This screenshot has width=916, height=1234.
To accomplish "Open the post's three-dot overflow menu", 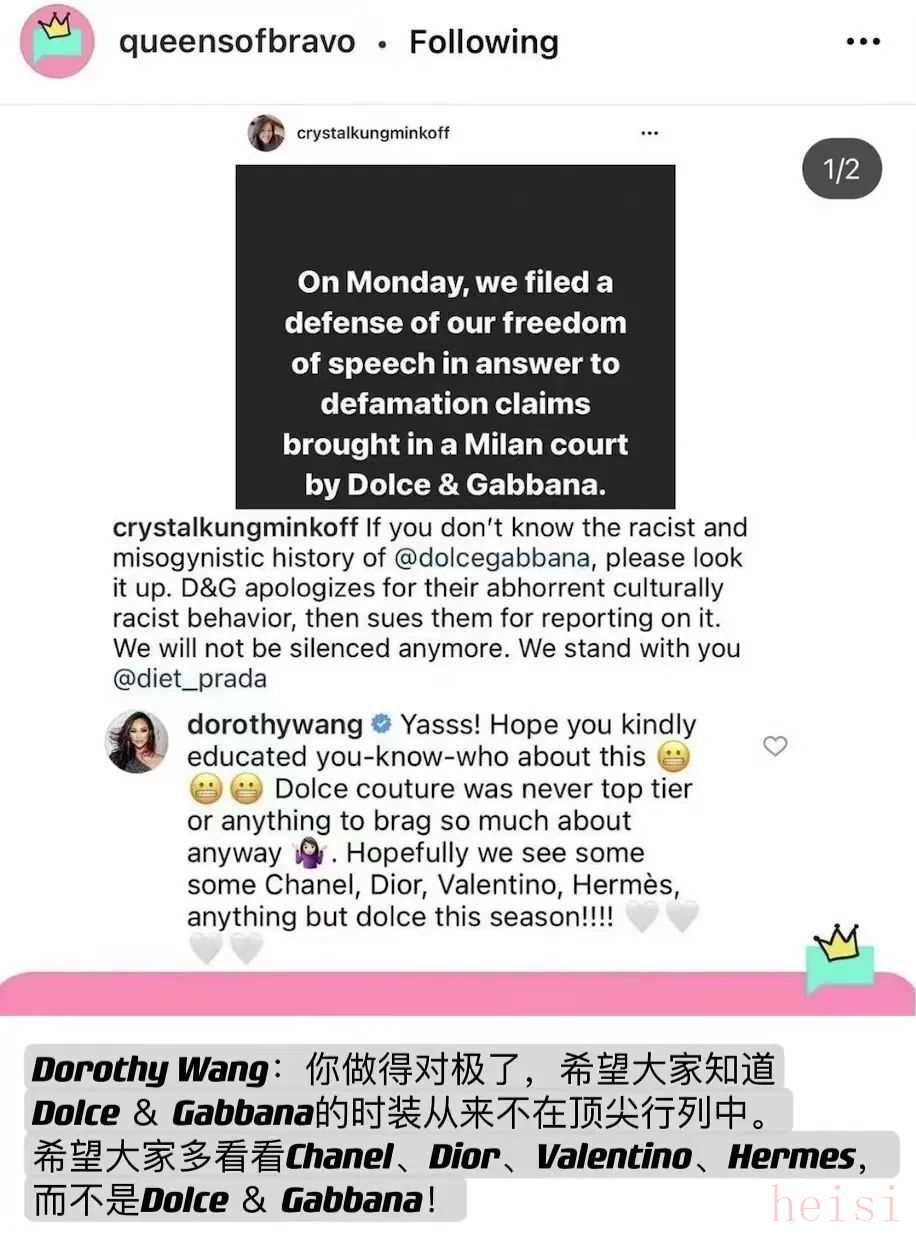I will [862, 42].
